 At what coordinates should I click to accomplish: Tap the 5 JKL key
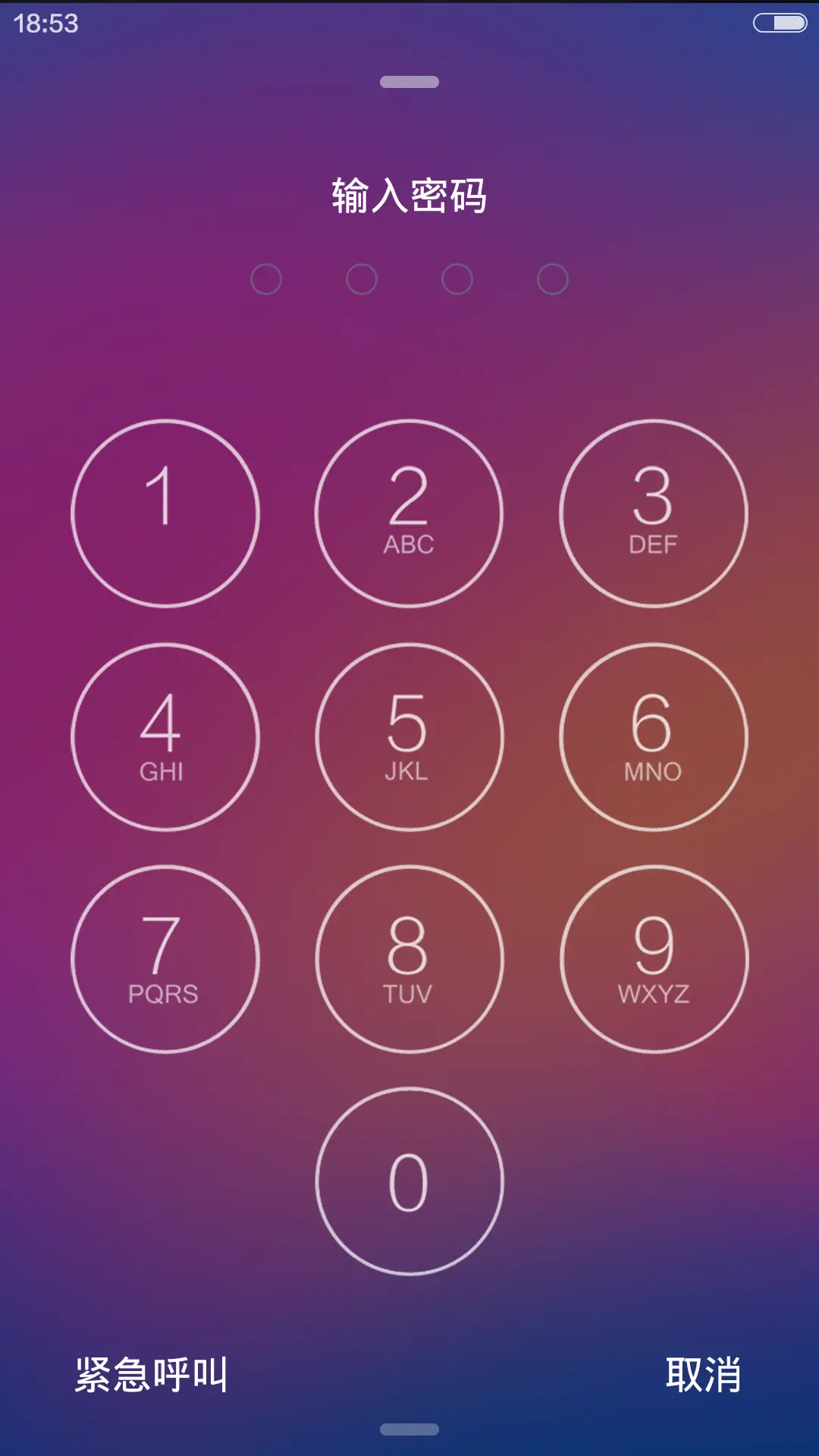[409, 737]
